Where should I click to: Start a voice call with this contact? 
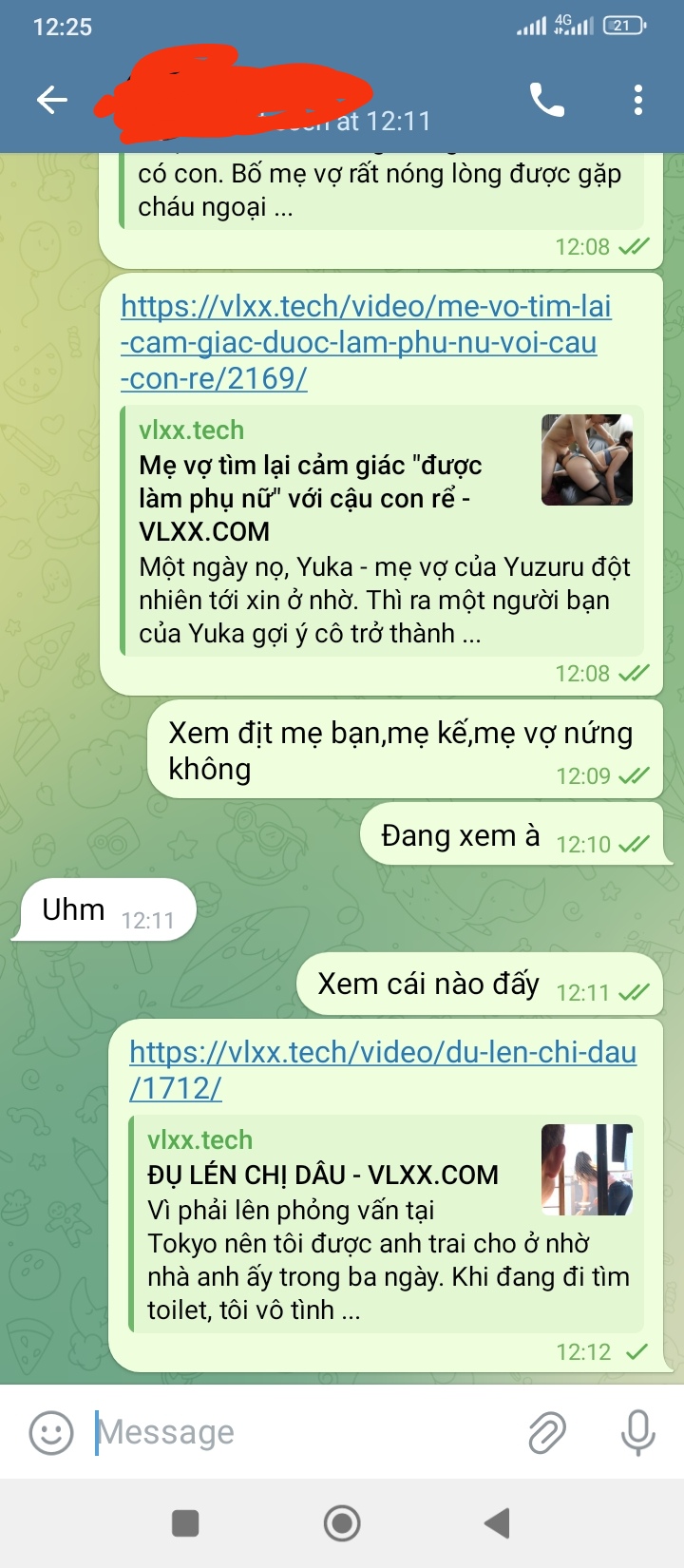(546, 100)
